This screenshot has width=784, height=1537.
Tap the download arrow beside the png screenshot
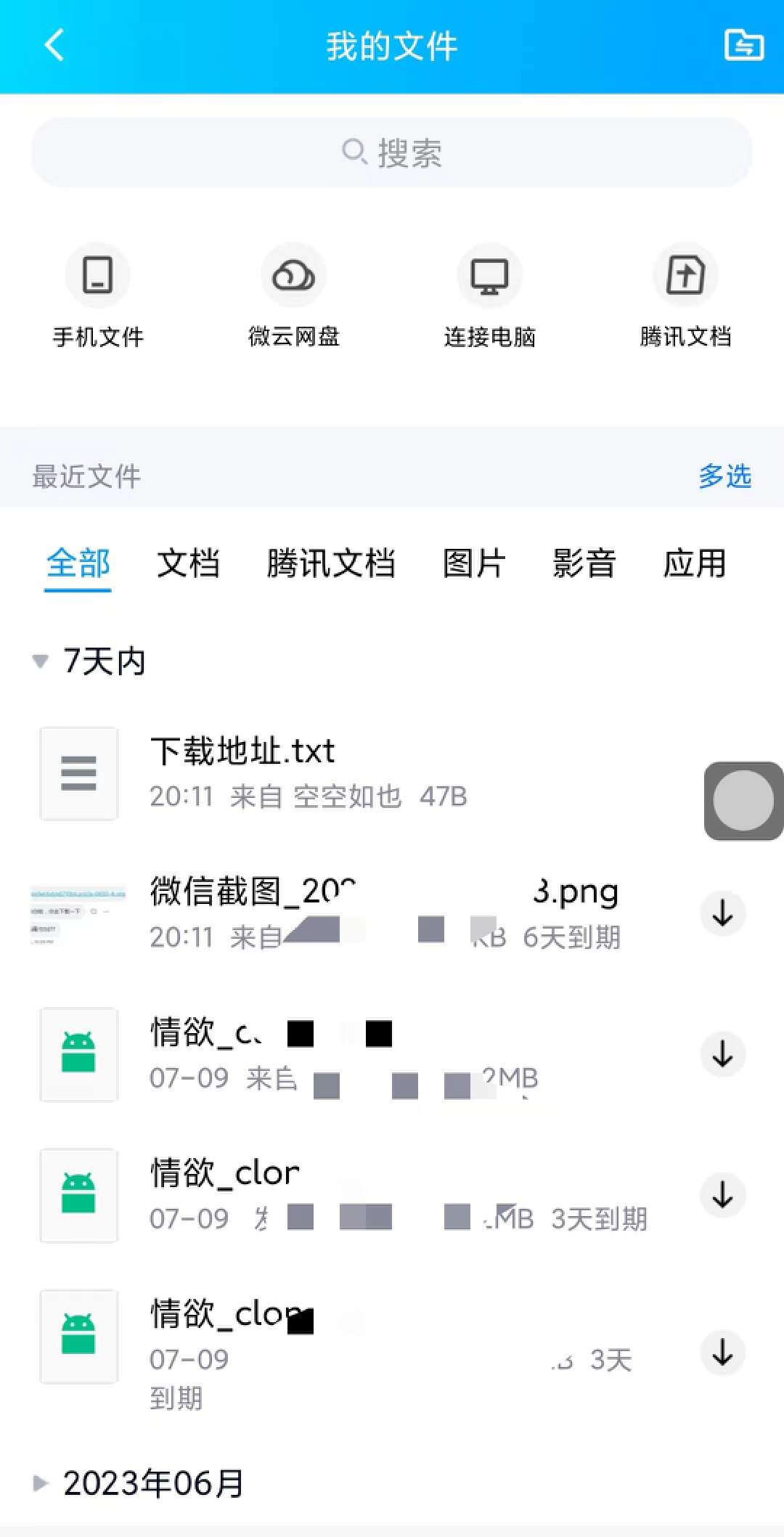click(x=722, y=914)
